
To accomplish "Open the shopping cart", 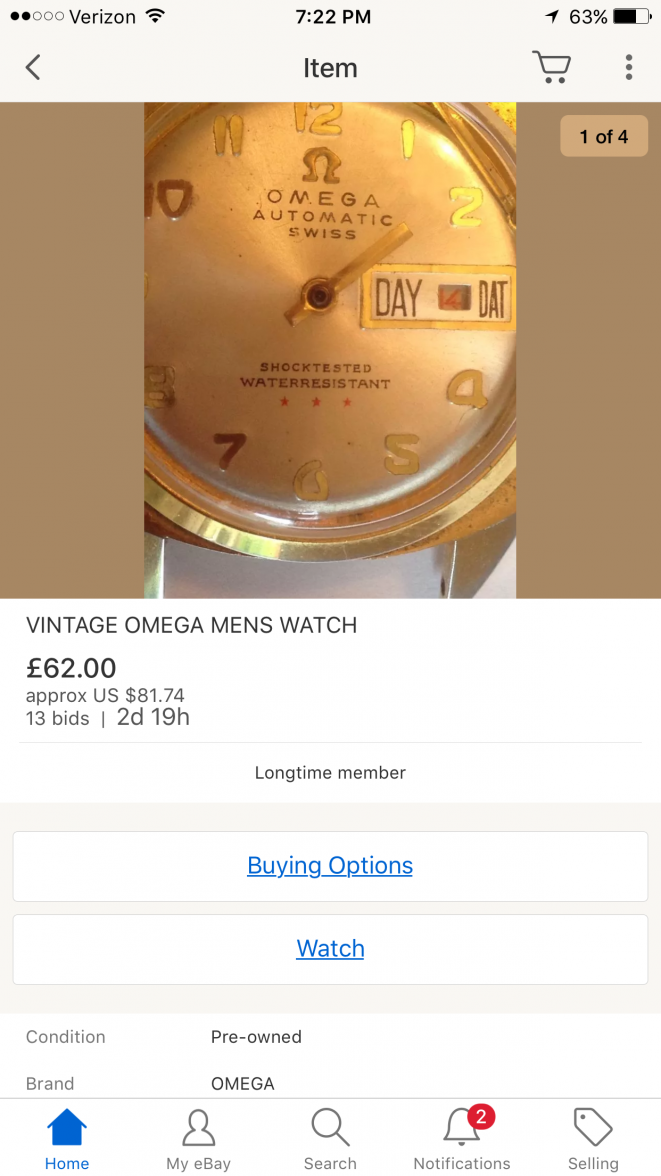I will point(551,67).
